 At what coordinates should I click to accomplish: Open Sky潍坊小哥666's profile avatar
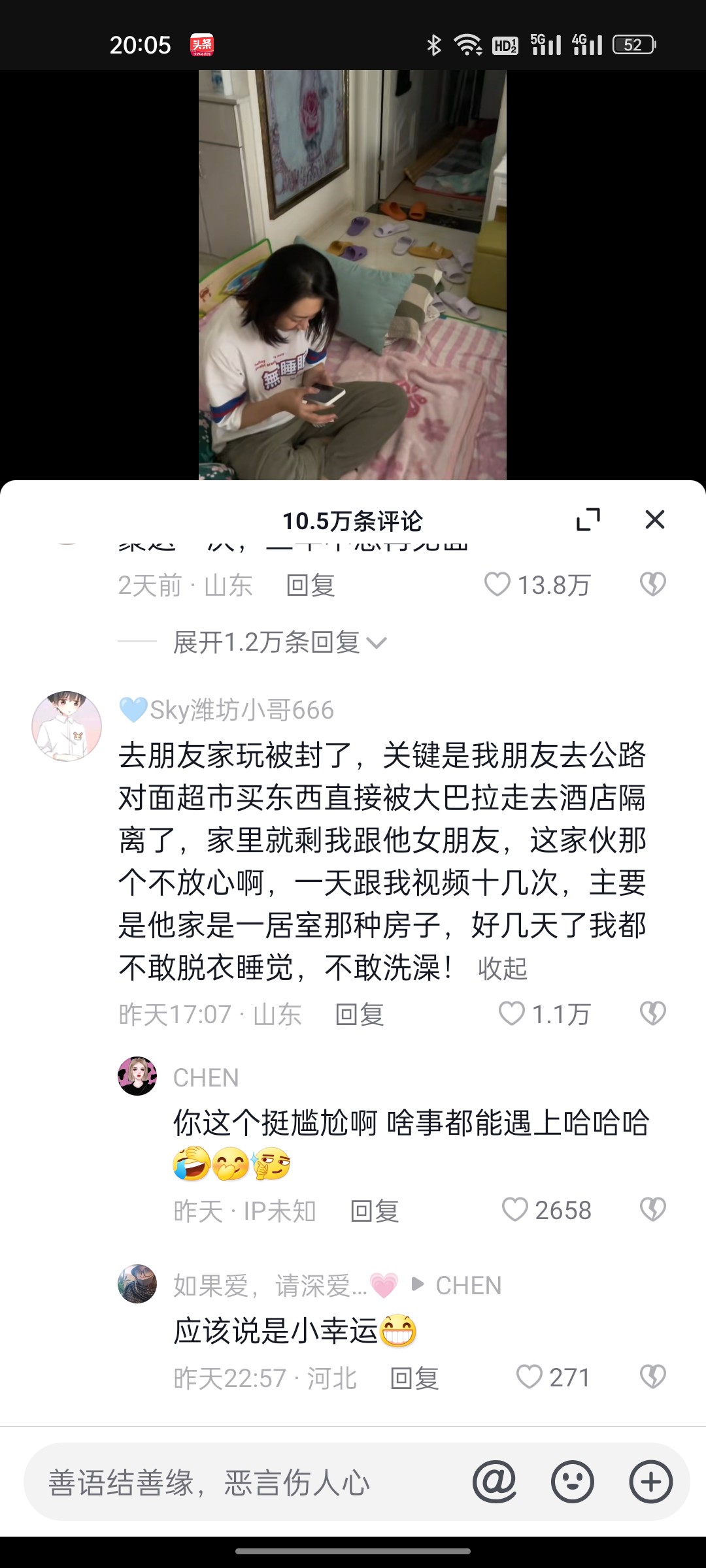click(67, 726)
